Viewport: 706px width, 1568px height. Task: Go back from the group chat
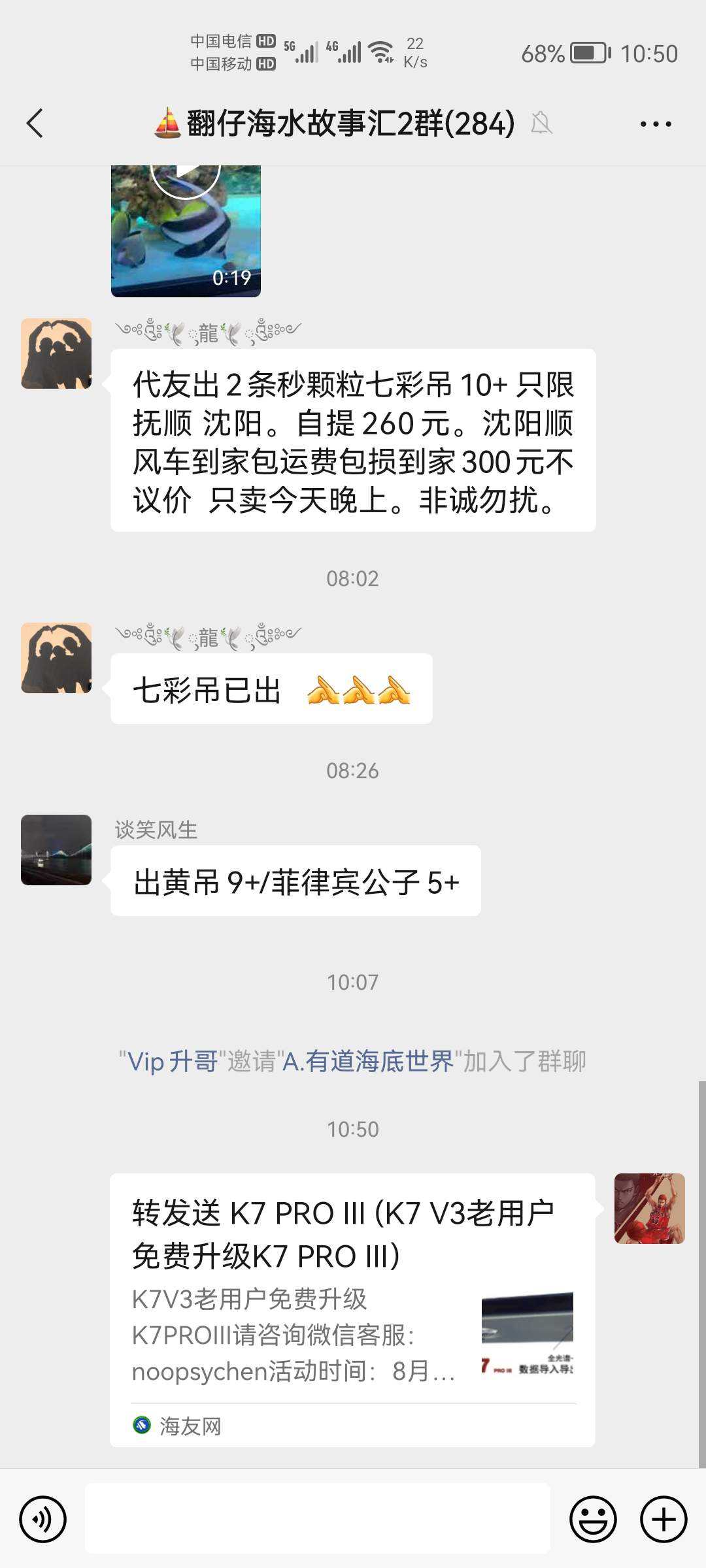coord(35,123)
